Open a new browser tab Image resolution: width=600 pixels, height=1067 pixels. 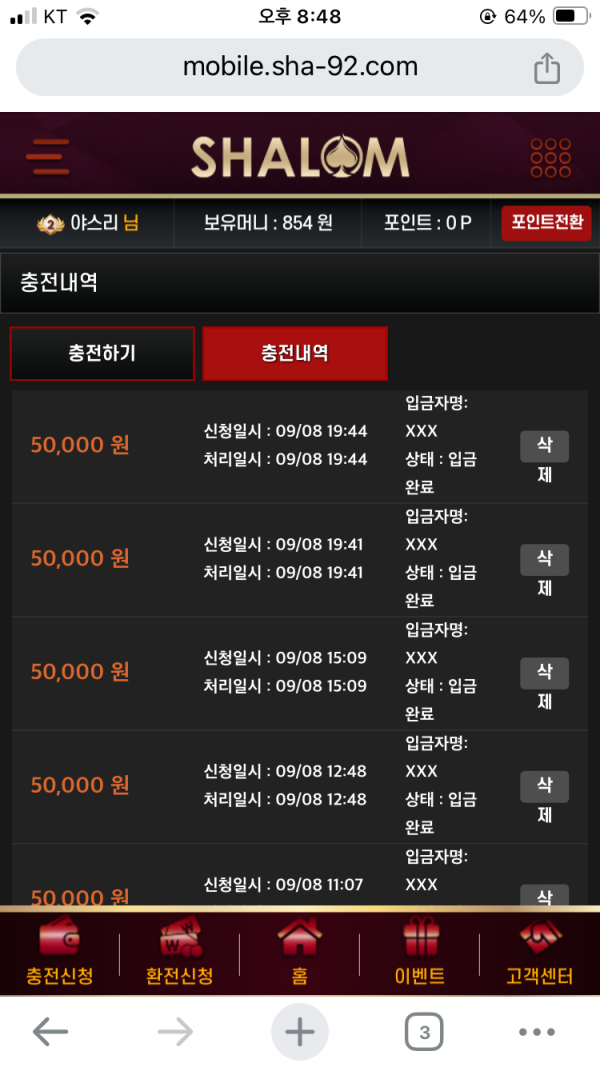tap(299, 1032)
